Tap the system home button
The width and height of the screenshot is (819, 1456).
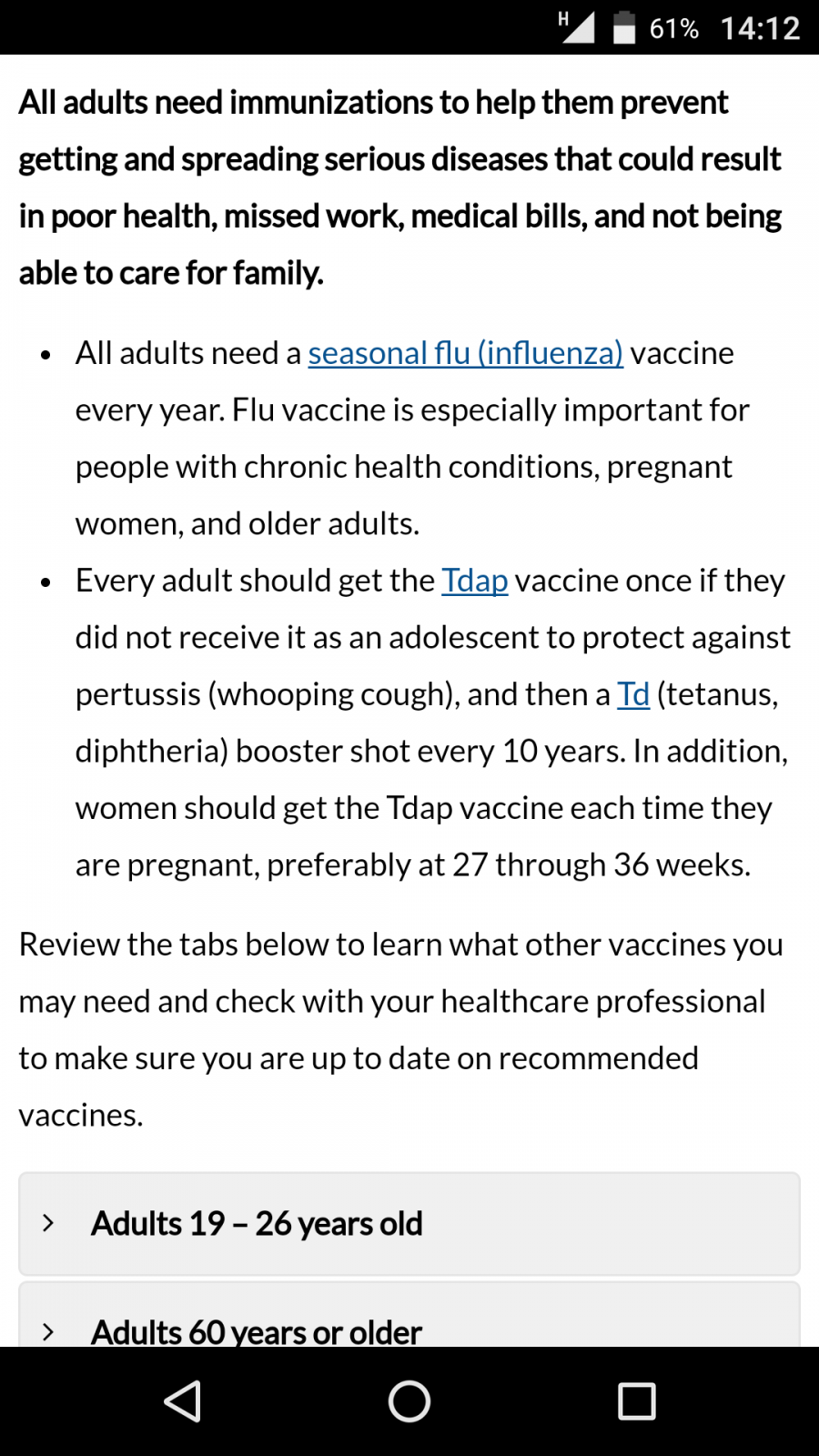tap(409, 1401)
